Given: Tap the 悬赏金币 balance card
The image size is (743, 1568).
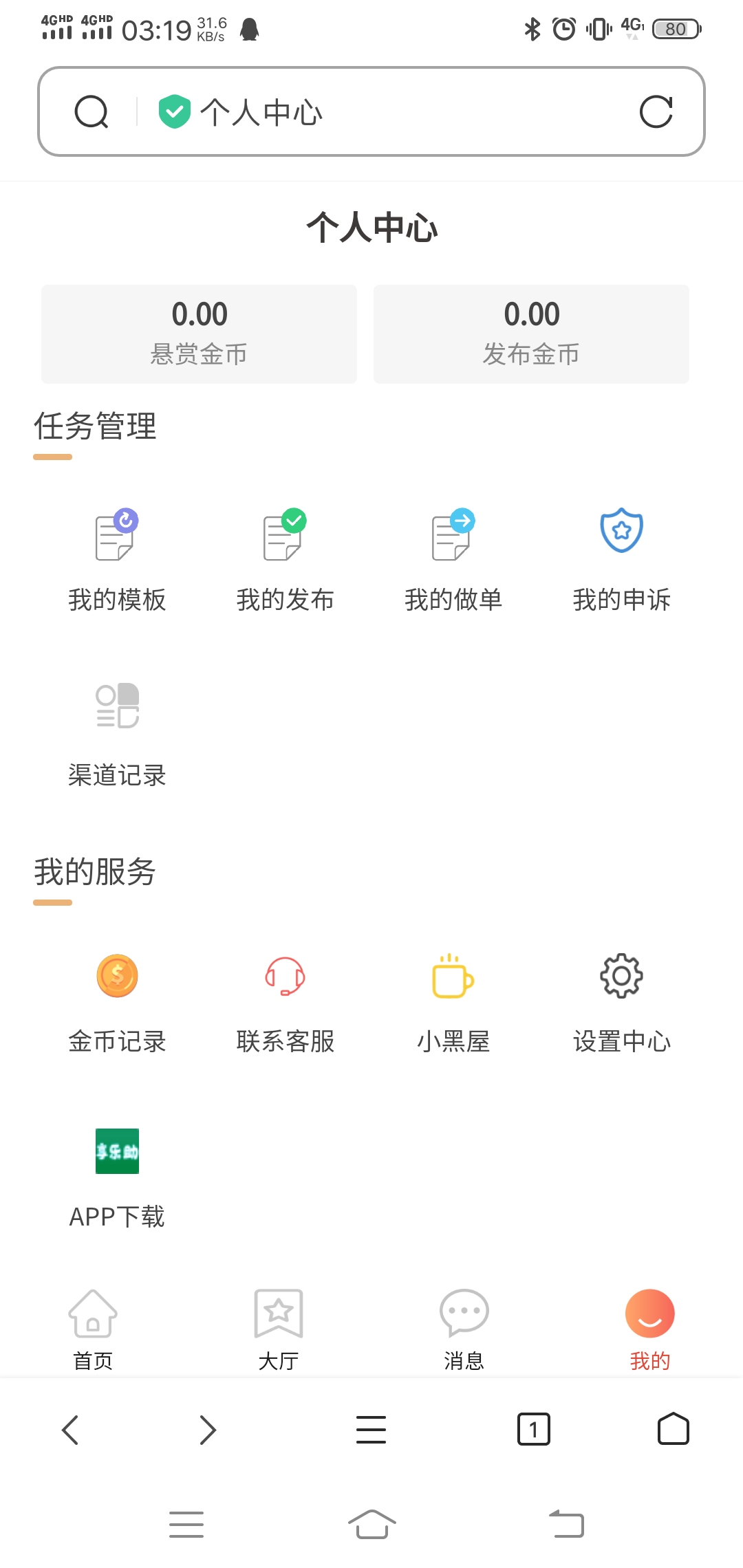Looking at the screenshot, I should [199, 334].
